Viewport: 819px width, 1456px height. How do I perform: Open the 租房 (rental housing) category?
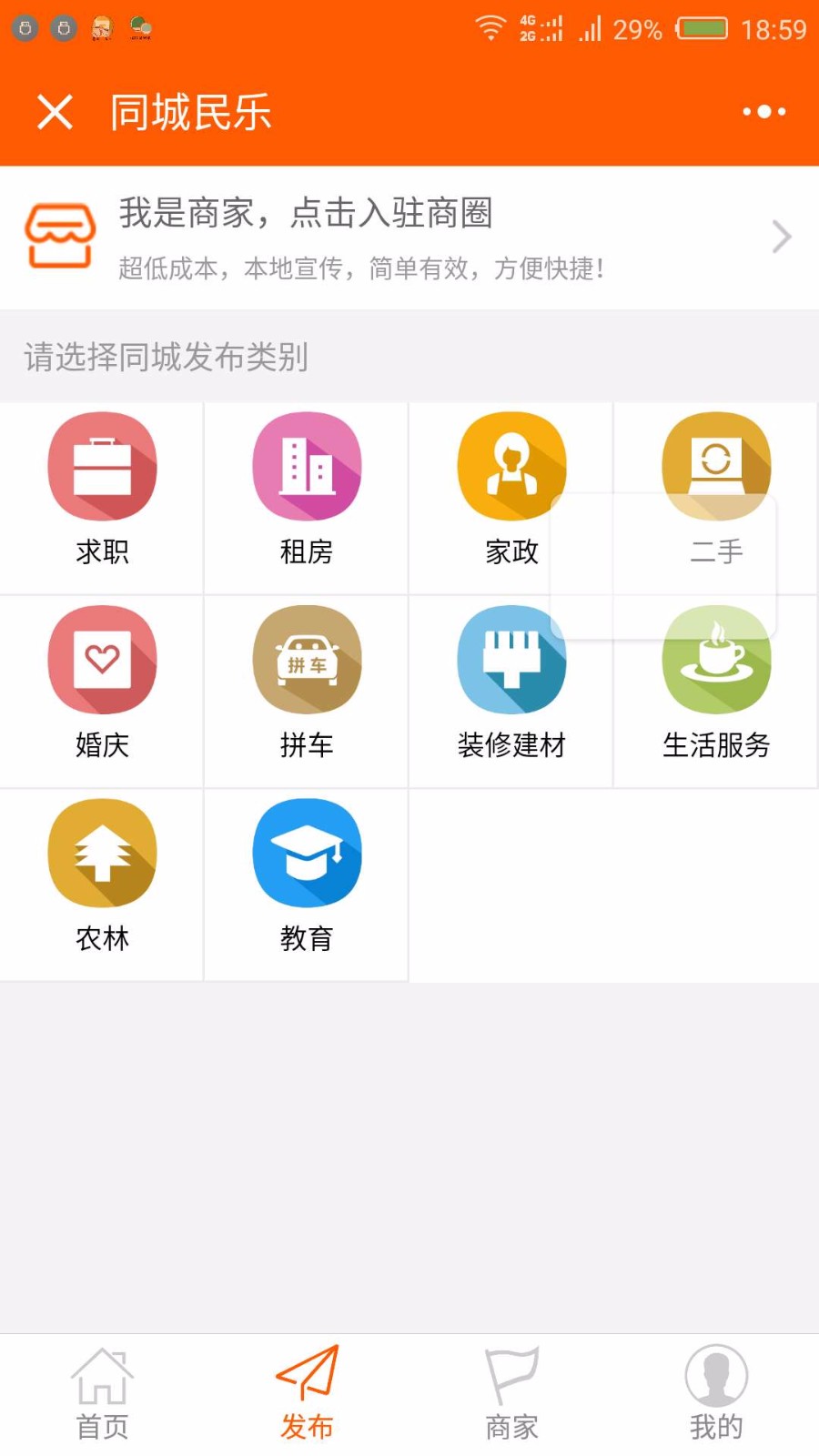coord(306,466)
